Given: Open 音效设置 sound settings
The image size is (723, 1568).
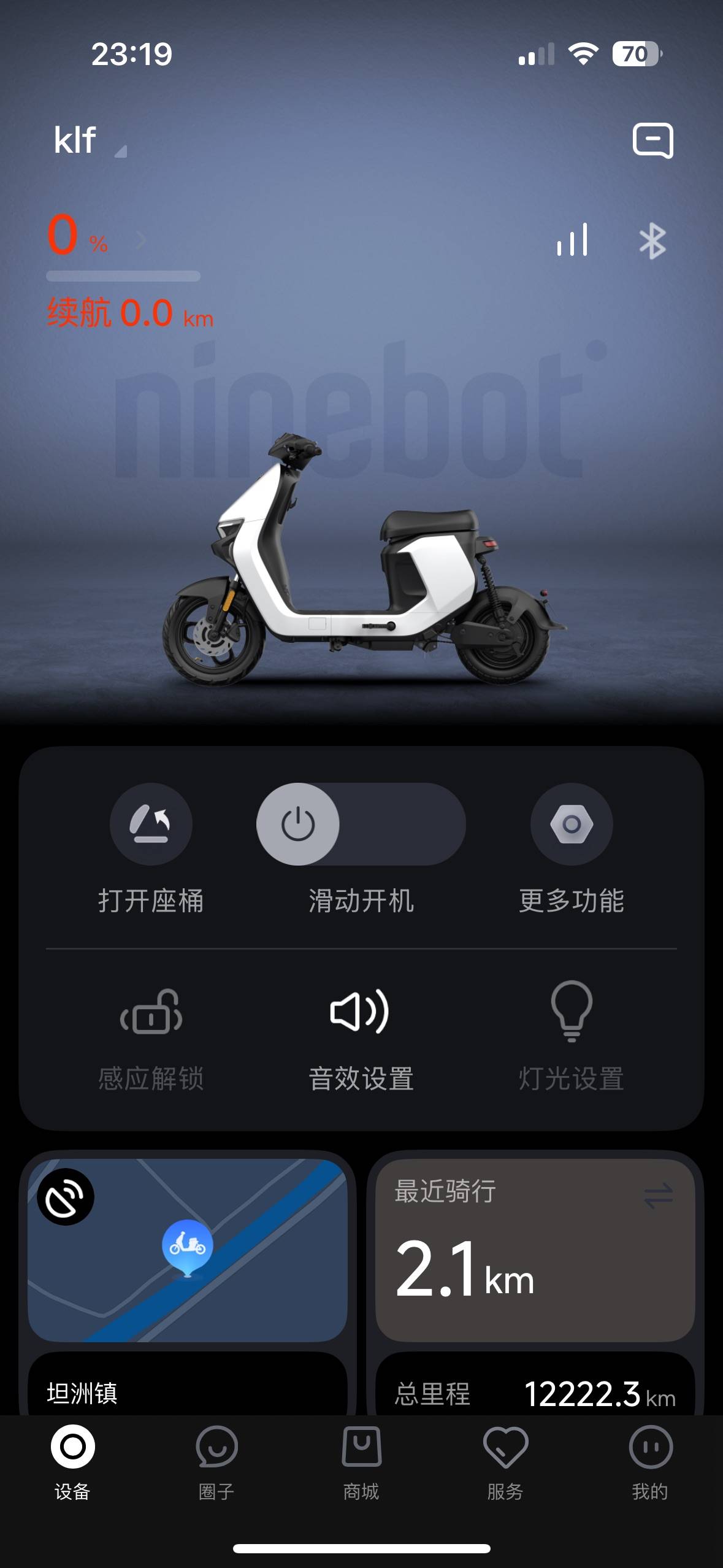Looking at the screenshot, I should coord(361,1037).
